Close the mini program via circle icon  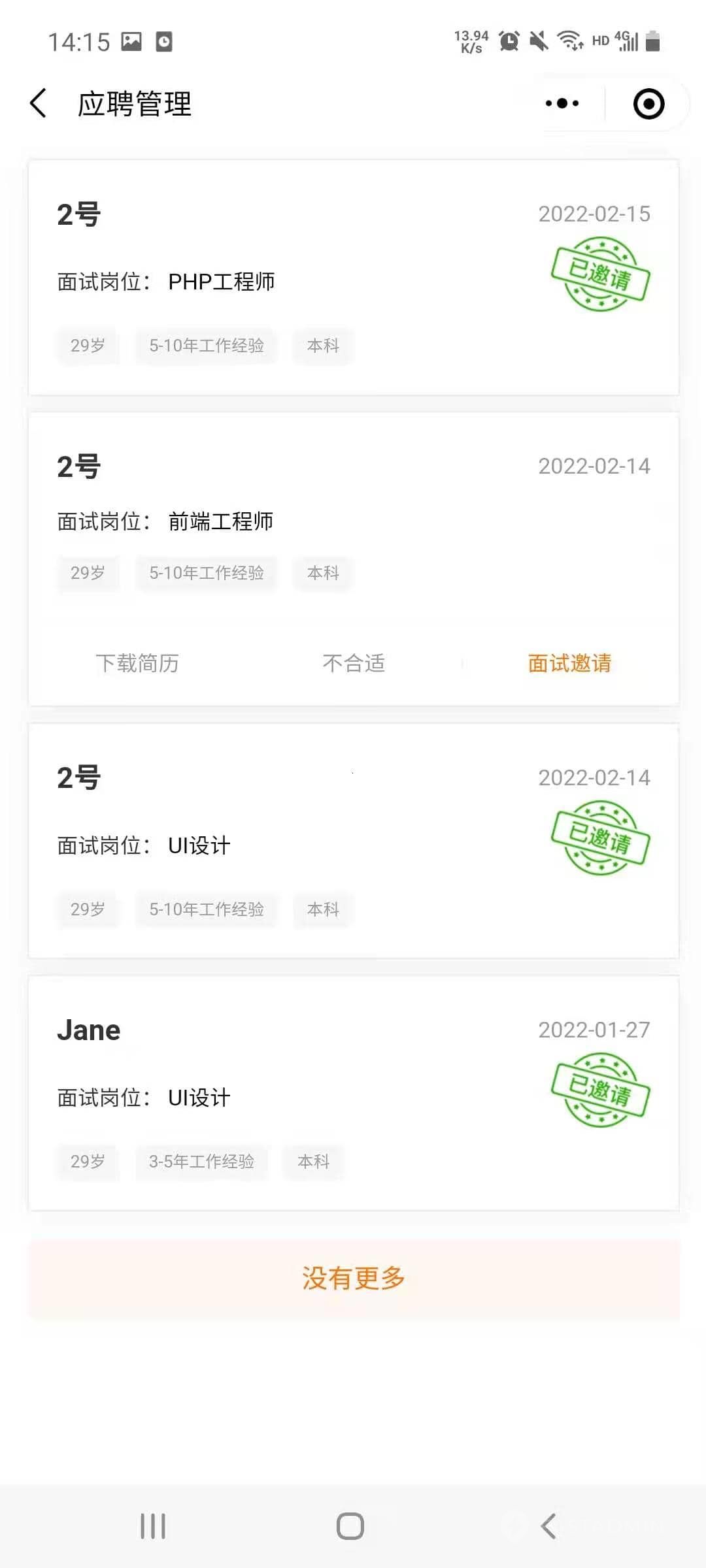pyautogui.click(x=648, y=104)
